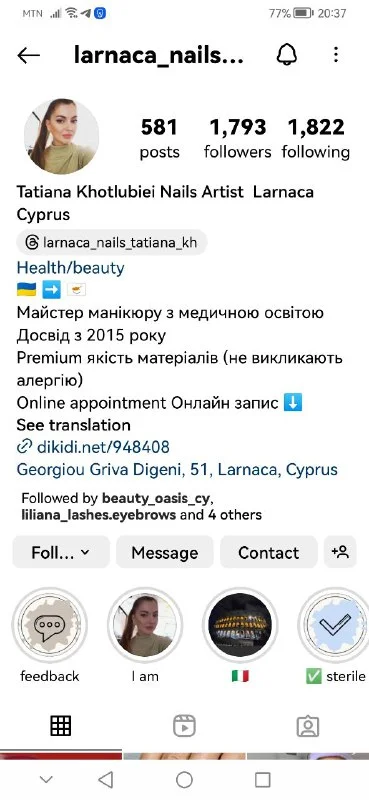Send a message via Message button

pos(165,552)
